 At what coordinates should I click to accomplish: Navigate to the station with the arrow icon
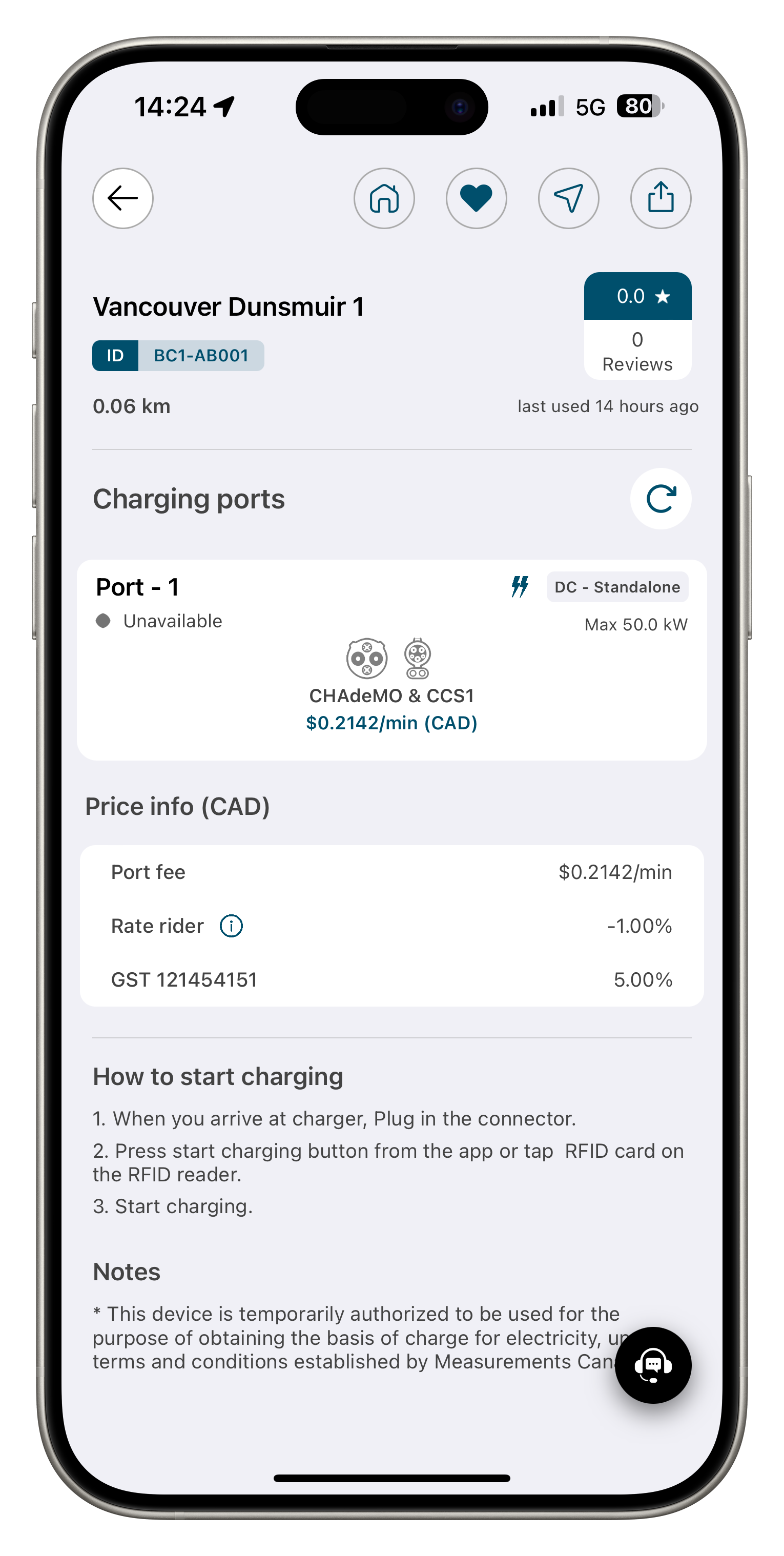pos(568,198)
